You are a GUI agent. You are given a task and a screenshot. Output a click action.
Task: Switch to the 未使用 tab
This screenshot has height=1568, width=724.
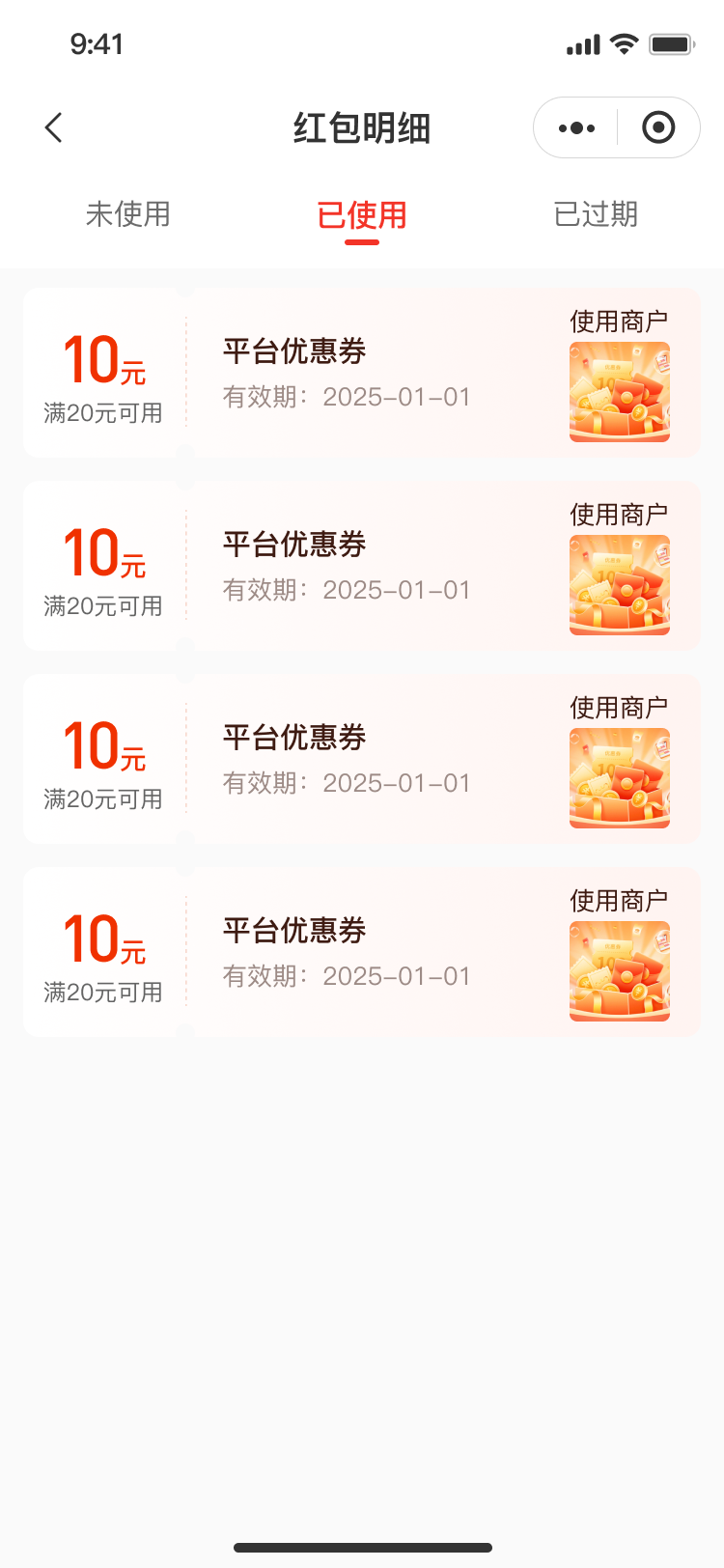[128, 214]
